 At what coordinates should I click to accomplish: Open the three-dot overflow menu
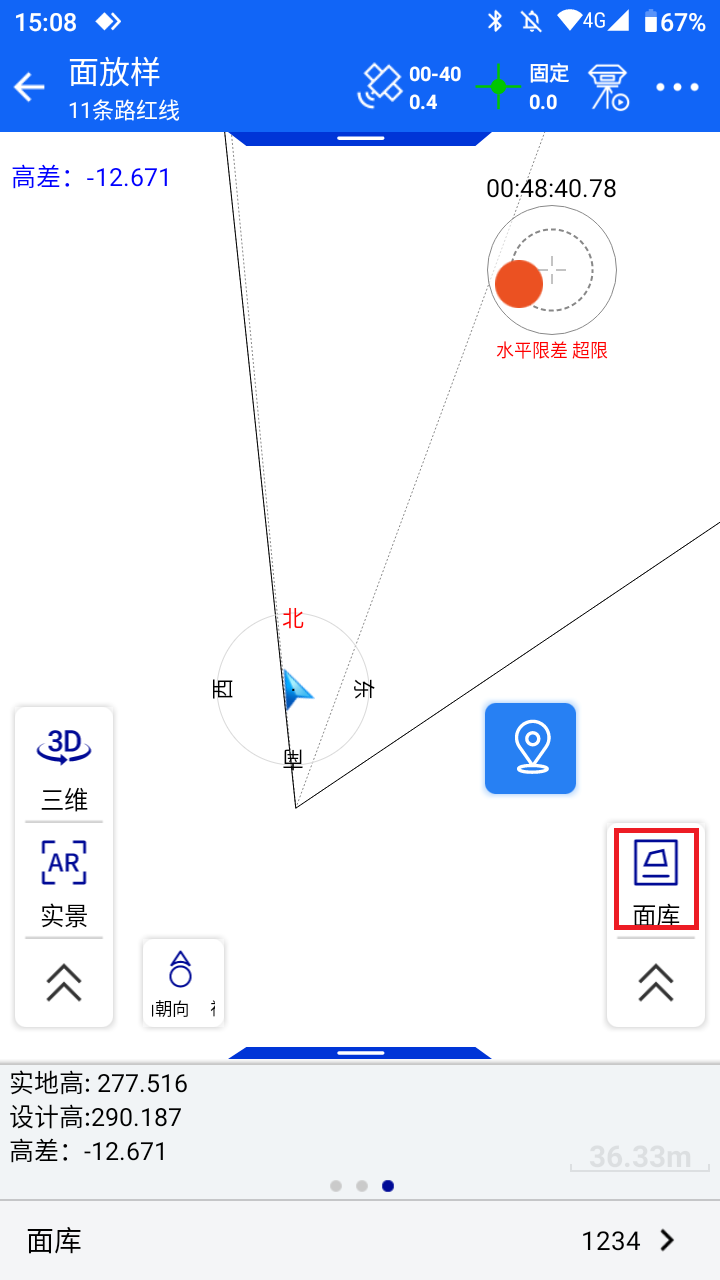[677, 87]
